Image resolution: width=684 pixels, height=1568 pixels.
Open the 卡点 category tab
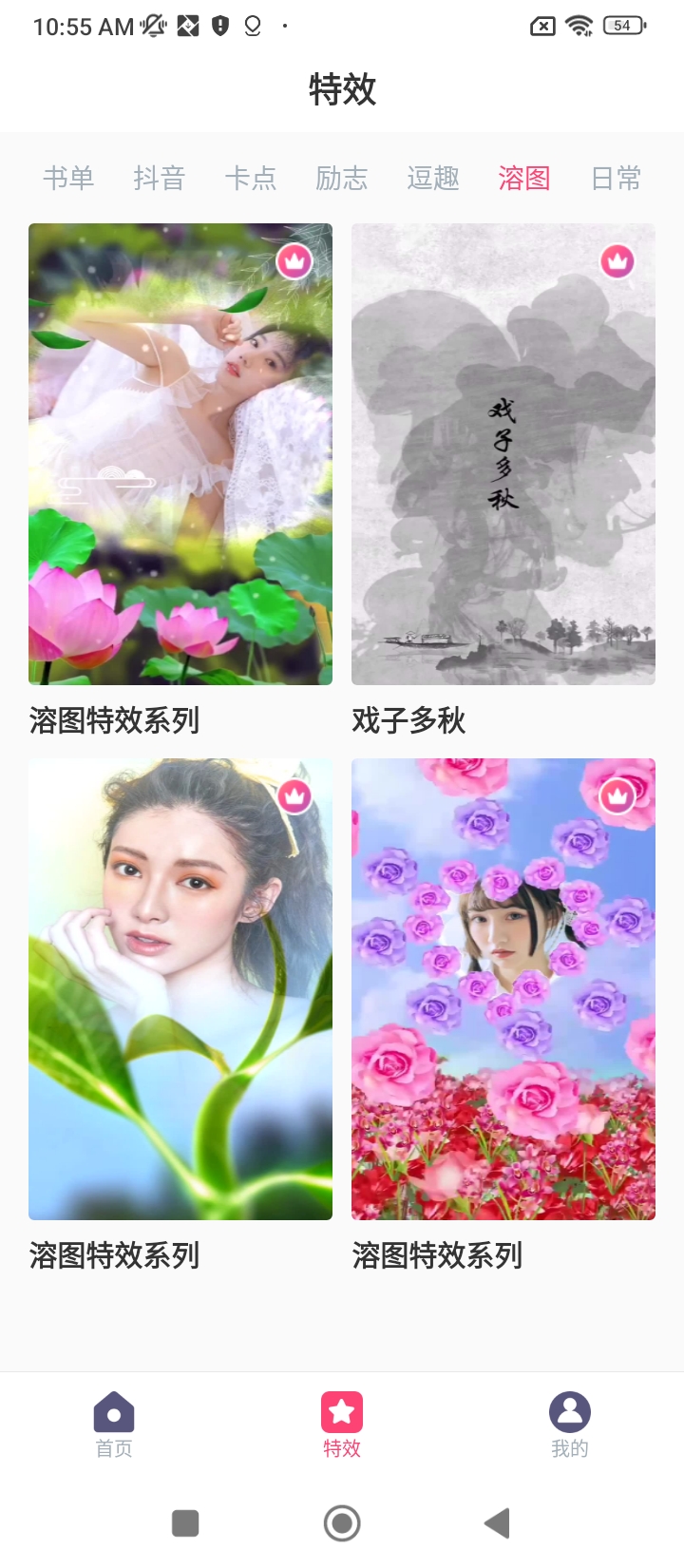[251, 178]
